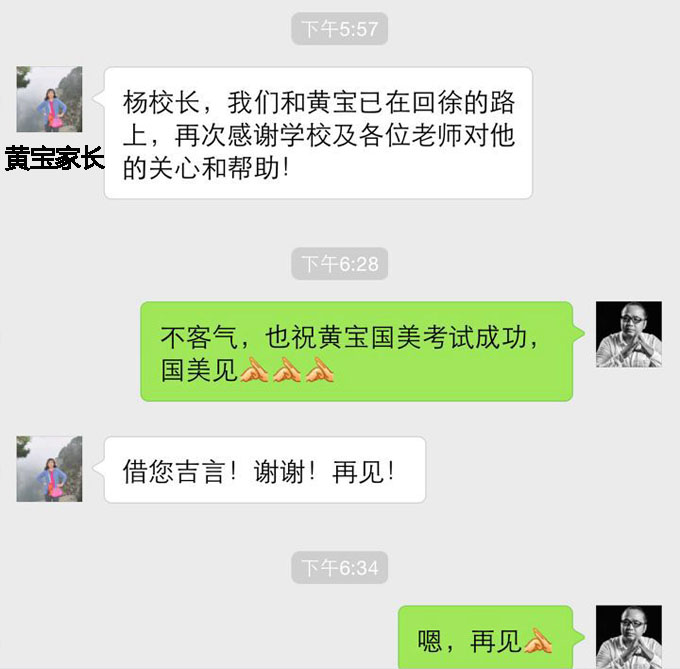
Task: Open avatar beside the 杨校长 message
Action: [x=49, y=100]
